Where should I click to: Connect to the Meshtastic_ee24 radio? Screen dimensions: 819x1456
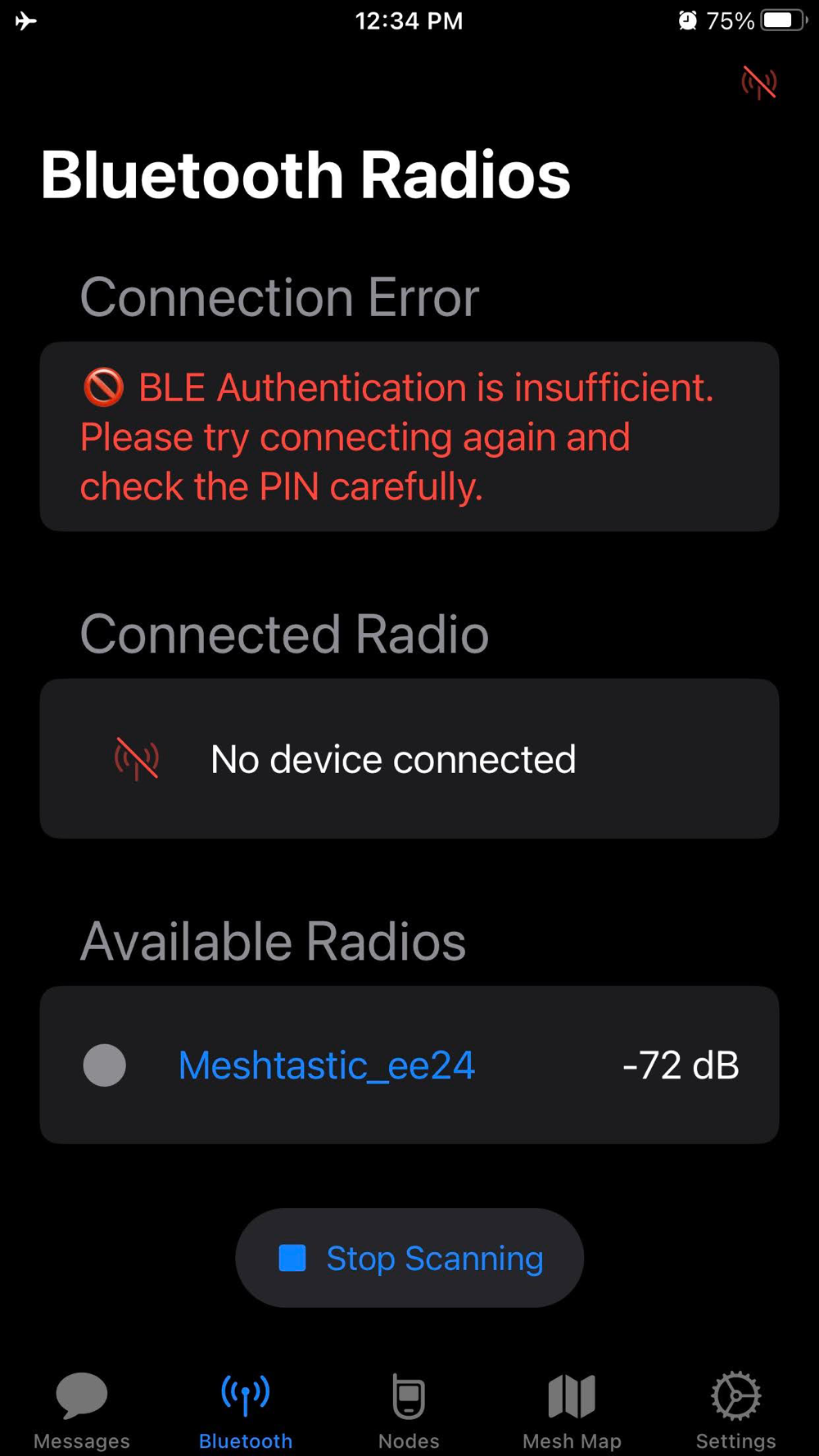point(326,1065)
